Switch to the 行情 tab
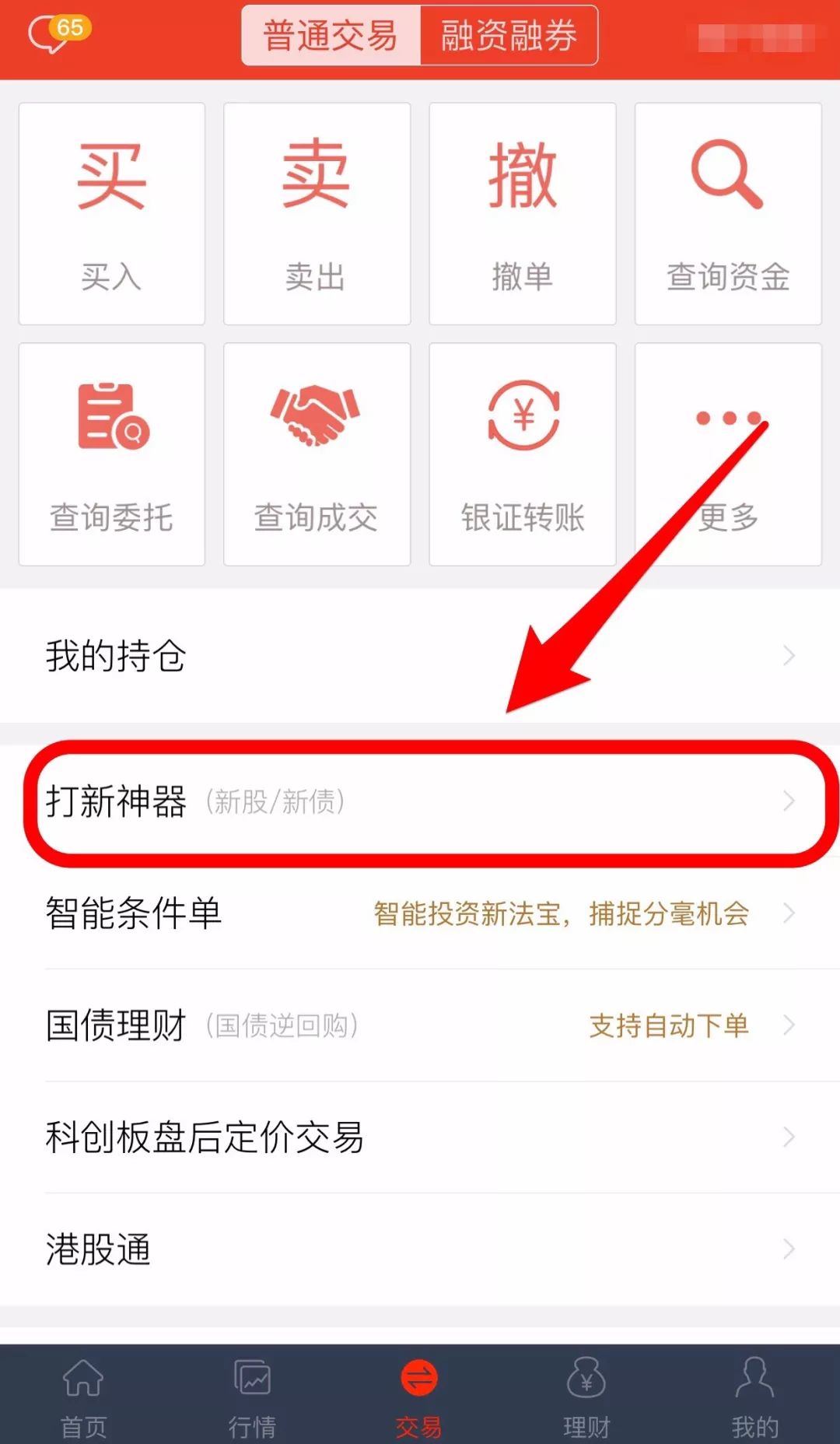Image resolution: width=840 pixels, height=1444 pixels. [252, 1396]
